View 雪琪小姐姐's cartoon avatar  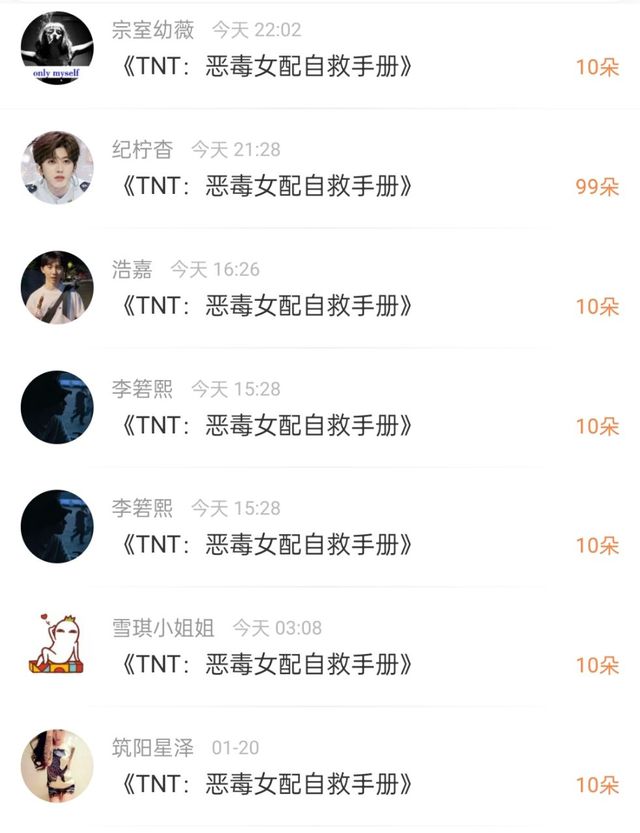tap(57, 646)
